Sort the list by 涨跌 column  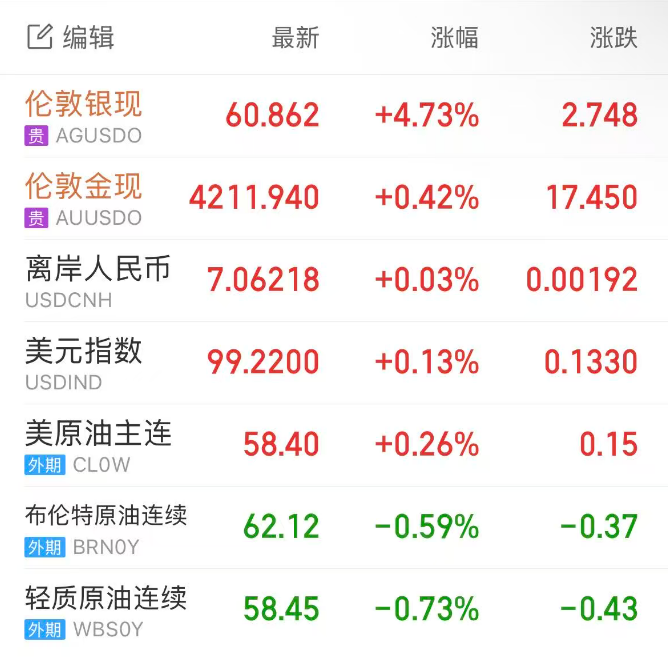pos(613,38)
